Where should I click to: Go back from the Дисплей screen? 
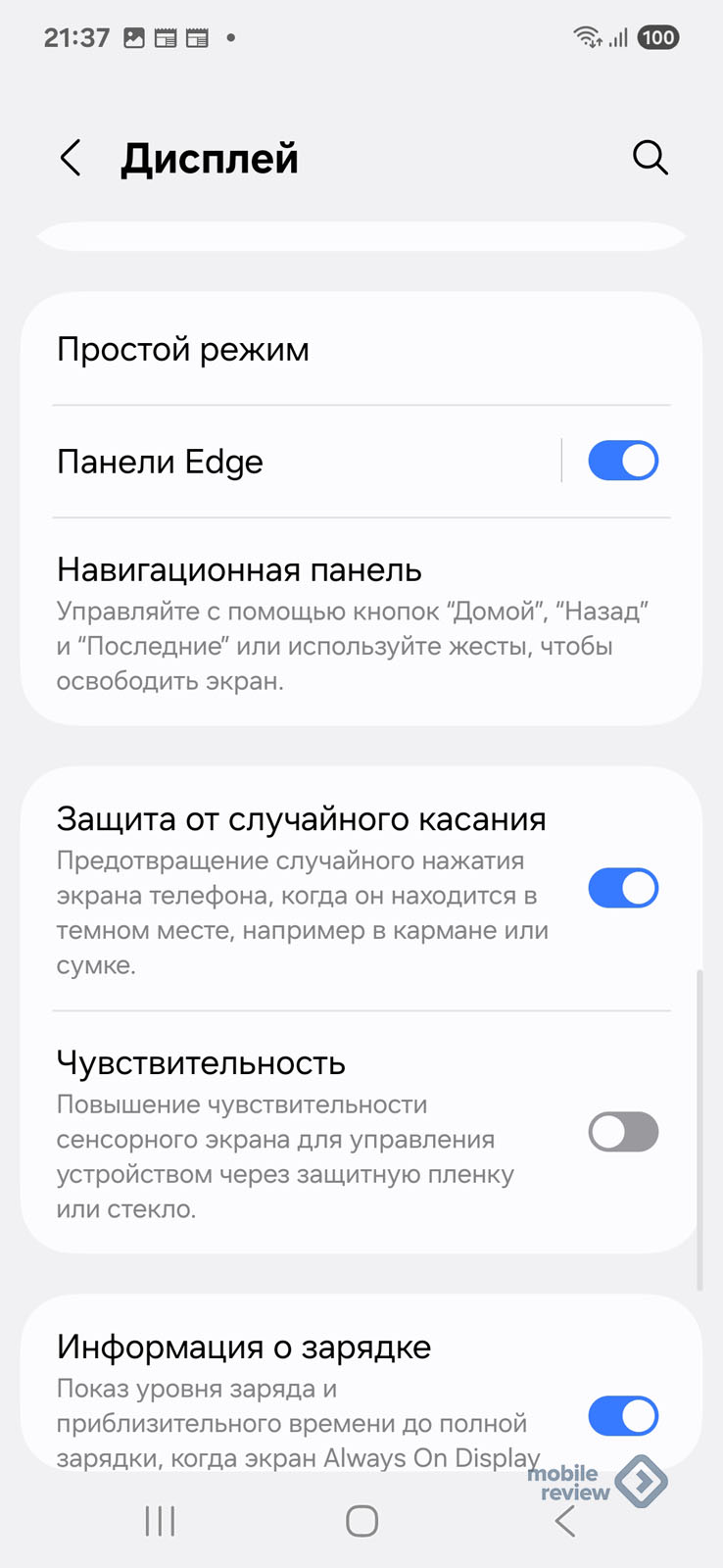(71, 158)
